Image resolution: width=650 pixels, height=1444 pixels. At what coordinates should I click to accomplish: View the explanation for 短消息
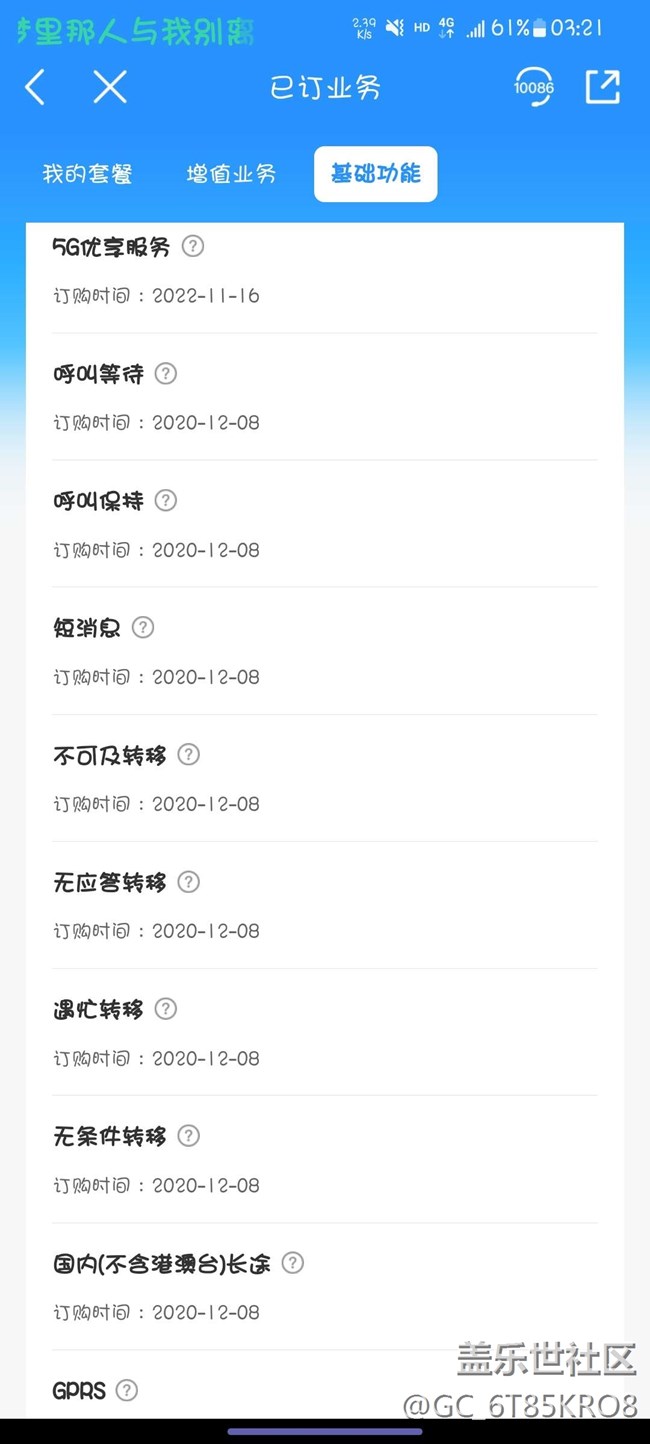click(143, 627)
